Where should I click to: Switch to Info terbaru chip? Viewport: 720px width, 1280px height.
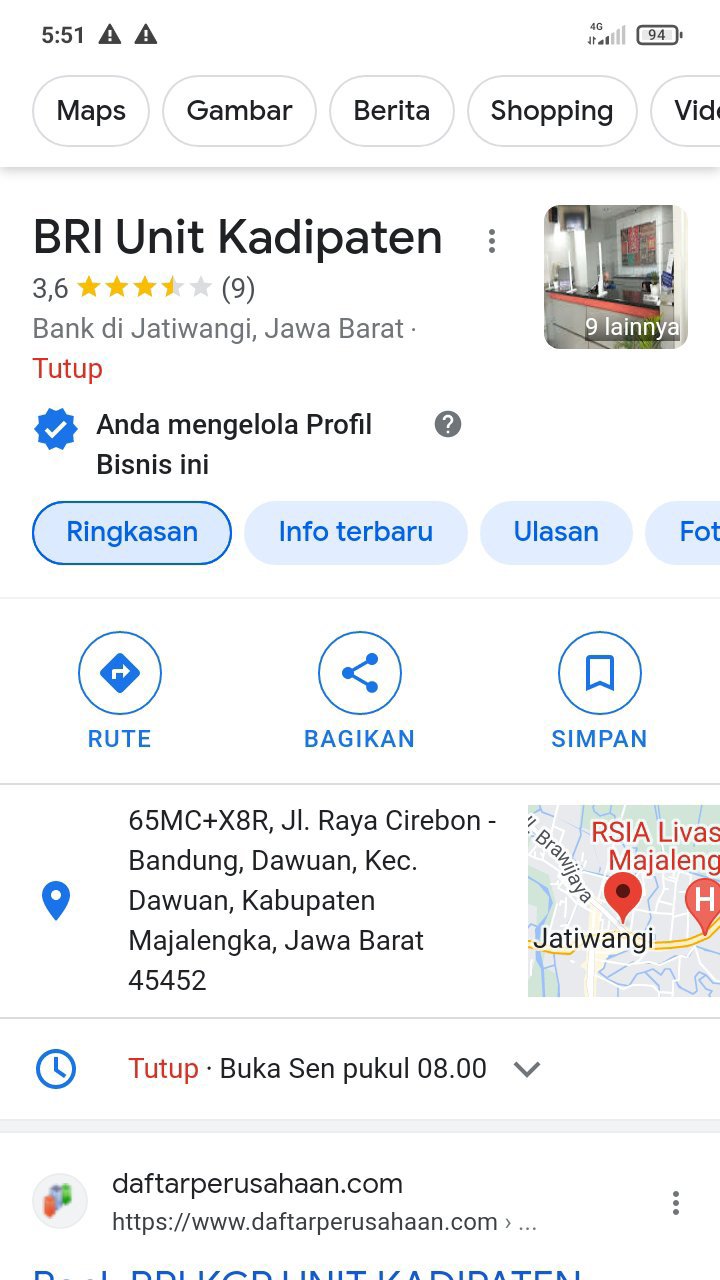click(x=355, y=533)
